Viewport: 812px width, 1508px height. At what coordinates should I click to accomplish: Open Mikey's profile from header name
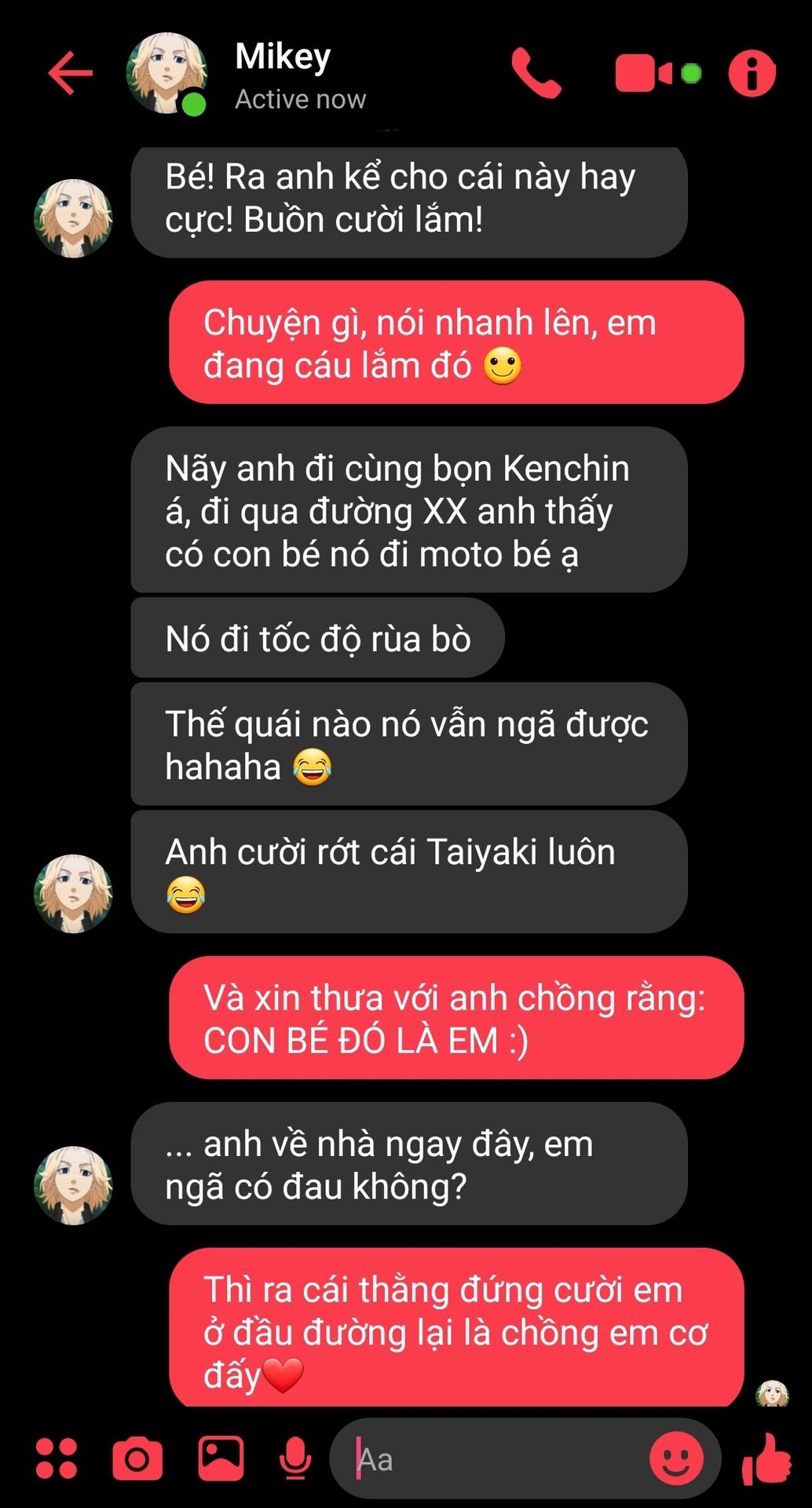point(283,57)
